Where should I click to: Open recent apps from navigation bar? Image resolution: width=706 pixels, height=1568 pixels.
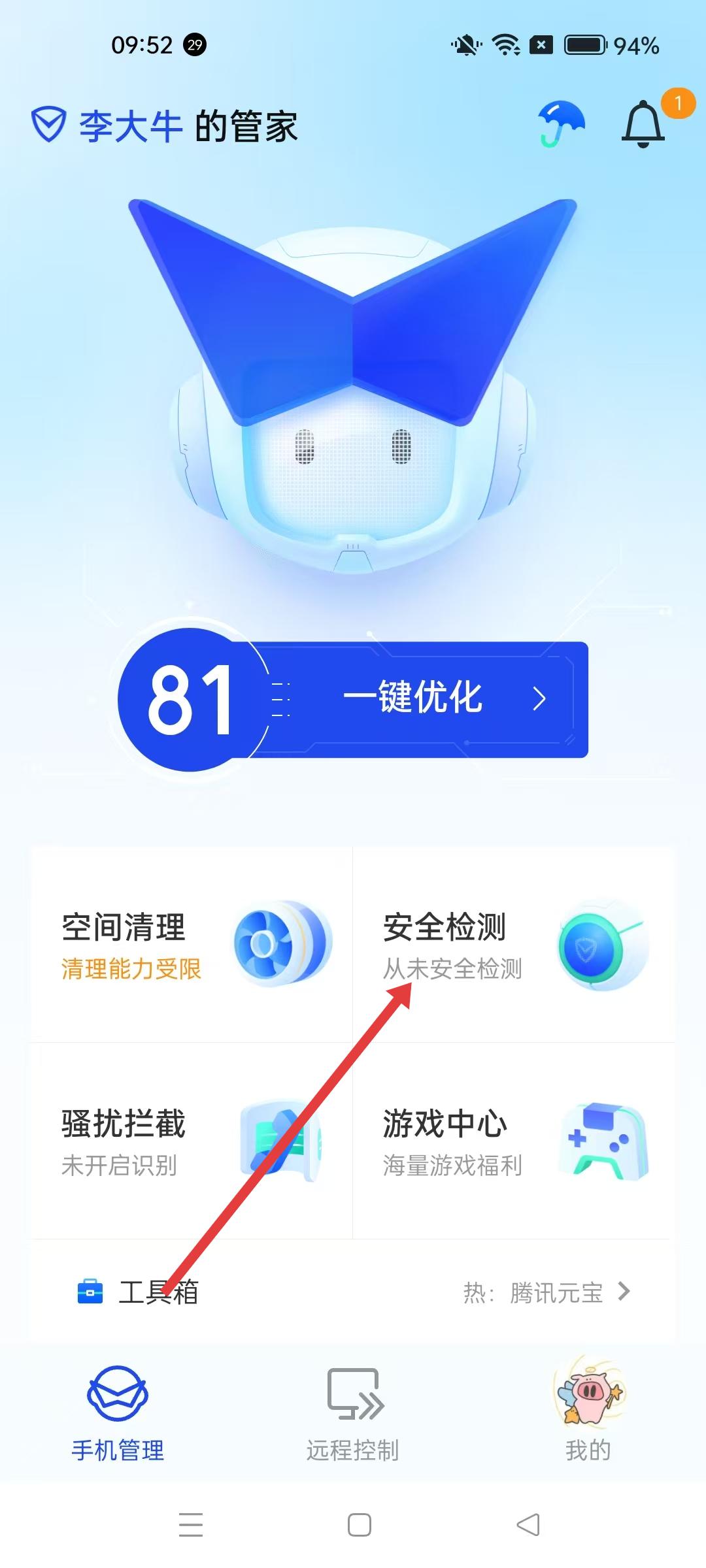(191, 1525)
